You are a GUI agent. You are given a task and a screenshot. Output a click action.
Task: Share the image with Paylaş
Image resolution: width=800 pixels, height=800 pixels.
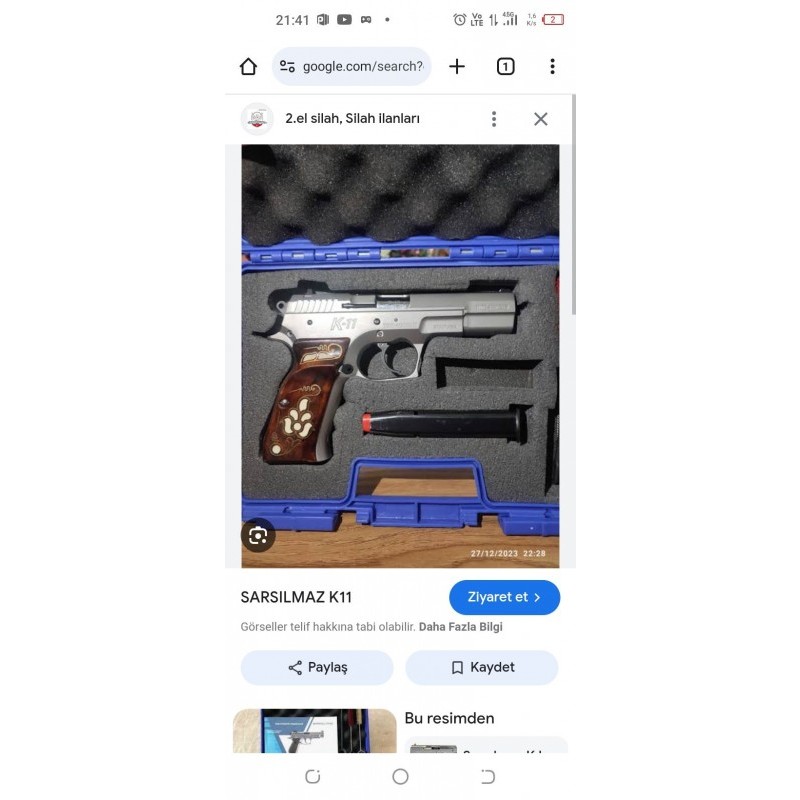click(317, 667)
